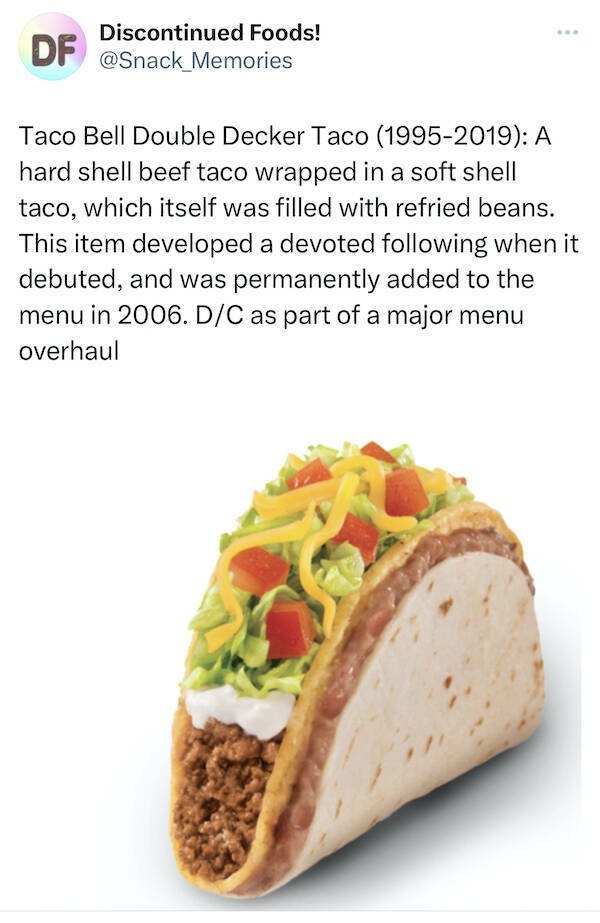Open the Discontinued Foods profile avatar
The height and width of the screenshot is (923, 600).
pos(52,46)
